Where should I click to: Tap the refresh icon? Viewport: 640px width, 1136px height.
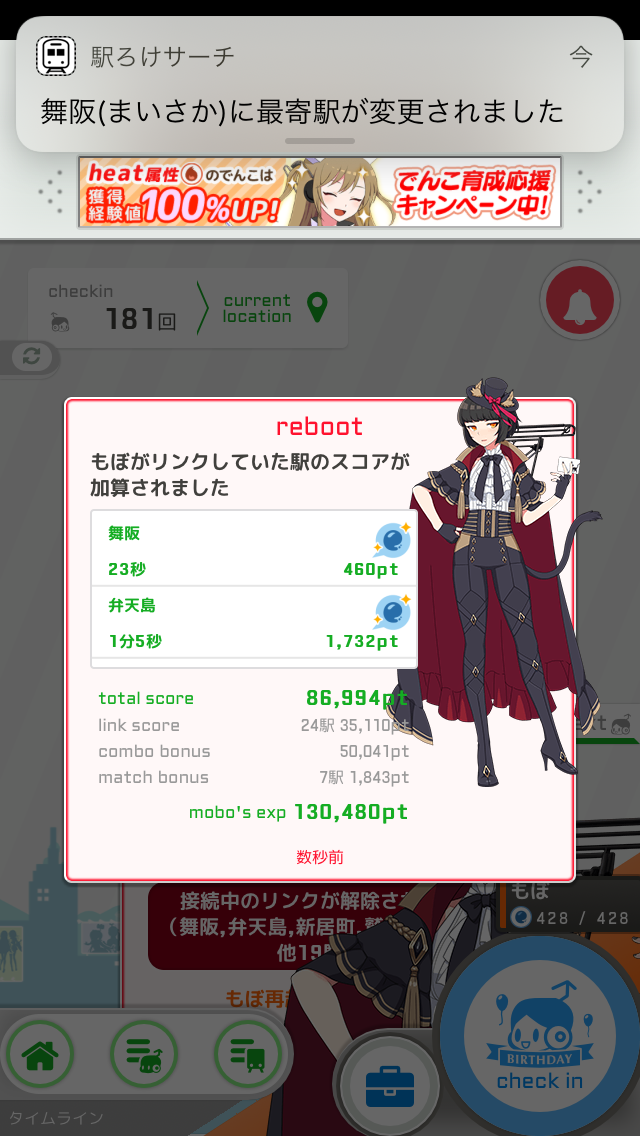click(x=29, y=357)
